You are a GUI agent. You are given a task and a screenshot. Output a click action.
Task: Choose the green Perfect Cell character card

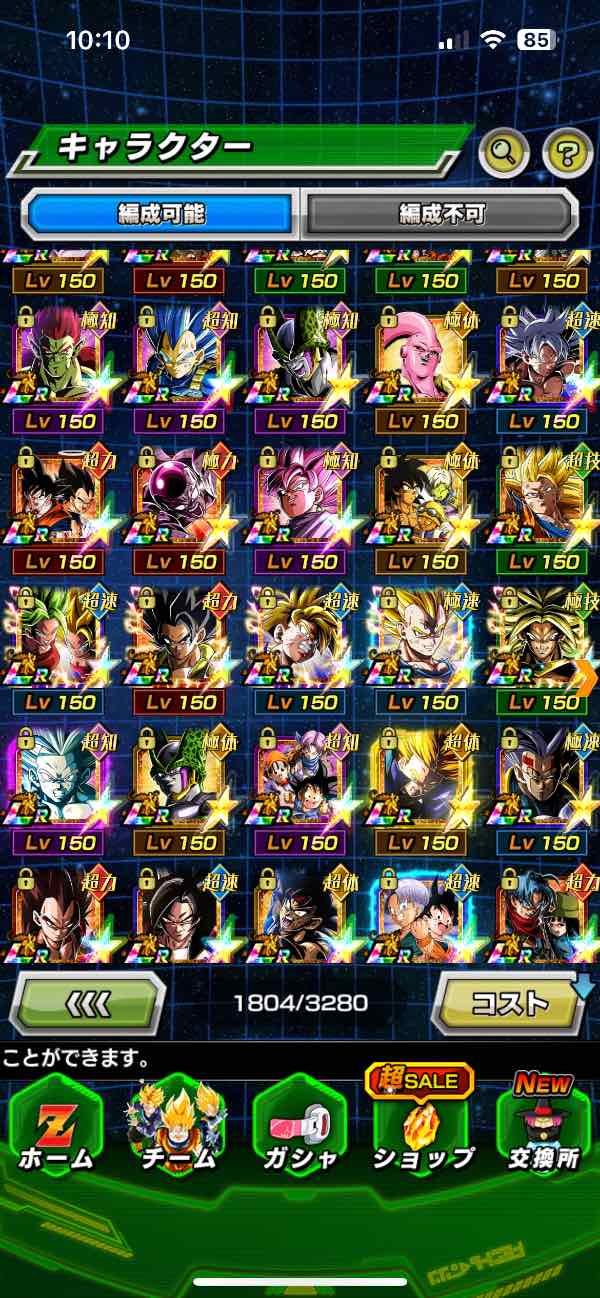coord(178,777)
